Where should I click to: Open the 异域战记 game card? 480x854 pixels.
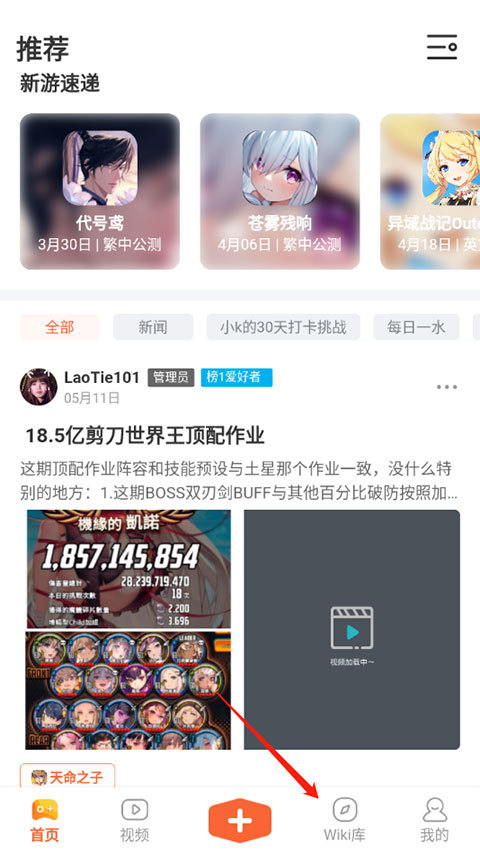click(x=430, y=191)
